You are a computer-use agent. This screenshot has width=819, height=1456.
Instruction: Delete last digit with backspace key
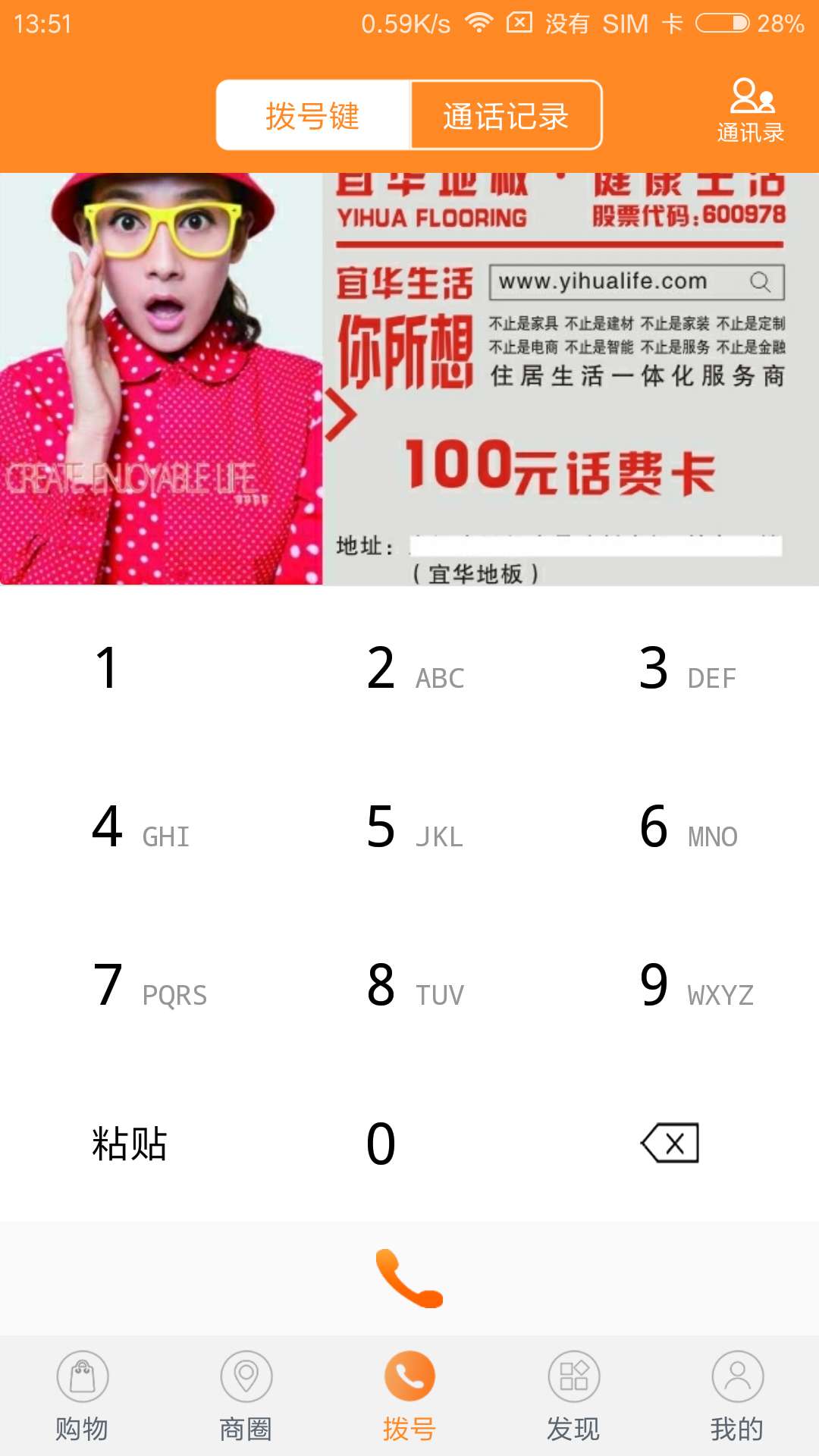670,1143
